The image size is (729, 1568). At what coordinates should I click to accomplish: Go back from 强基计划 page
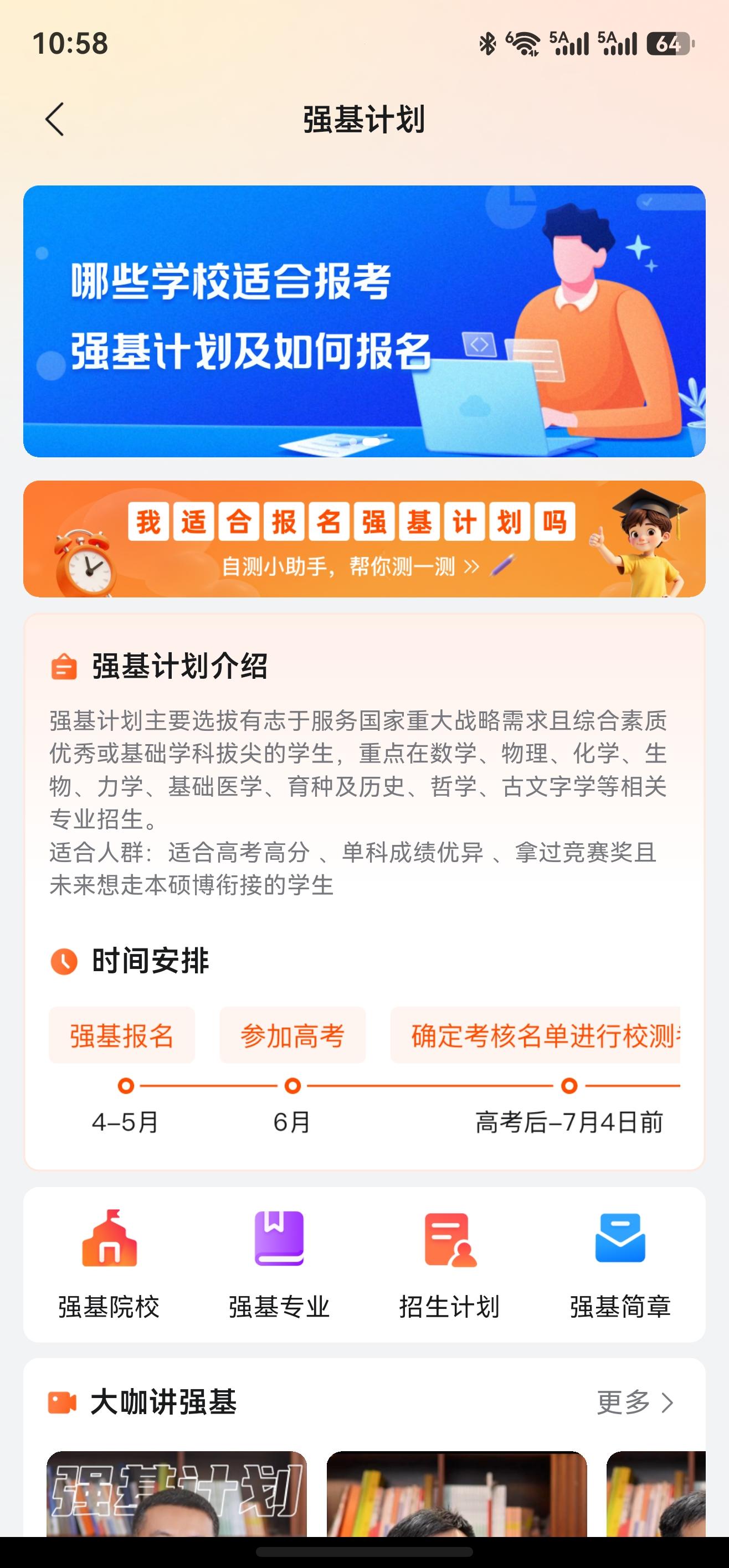[55, 118]
